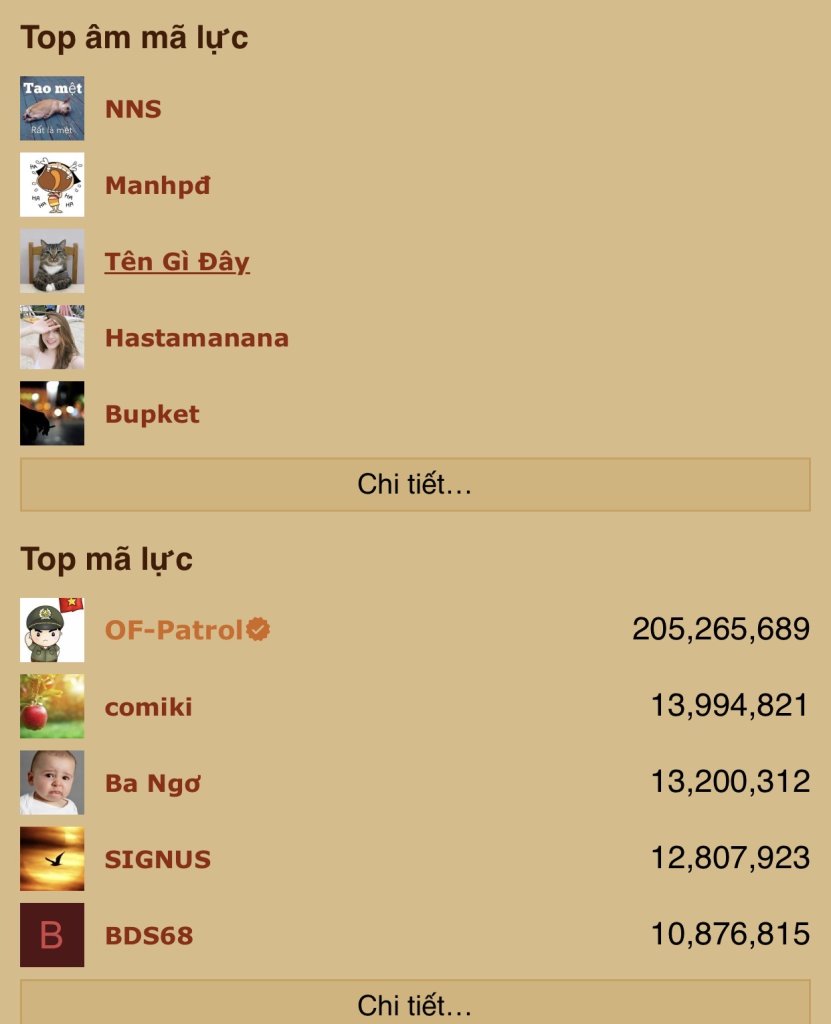Tap Chi tiết under Top mã lực
831x1024 pixels.
[x=415, y=1005]
